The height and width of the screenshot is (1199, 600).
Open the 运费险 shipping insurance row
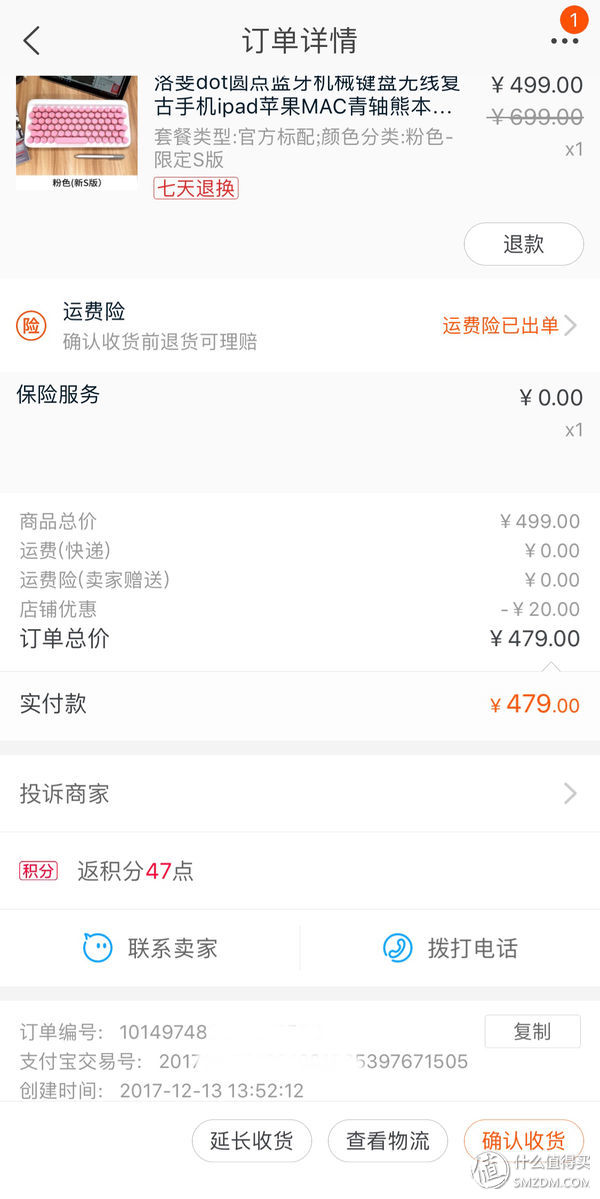(300, 325)
